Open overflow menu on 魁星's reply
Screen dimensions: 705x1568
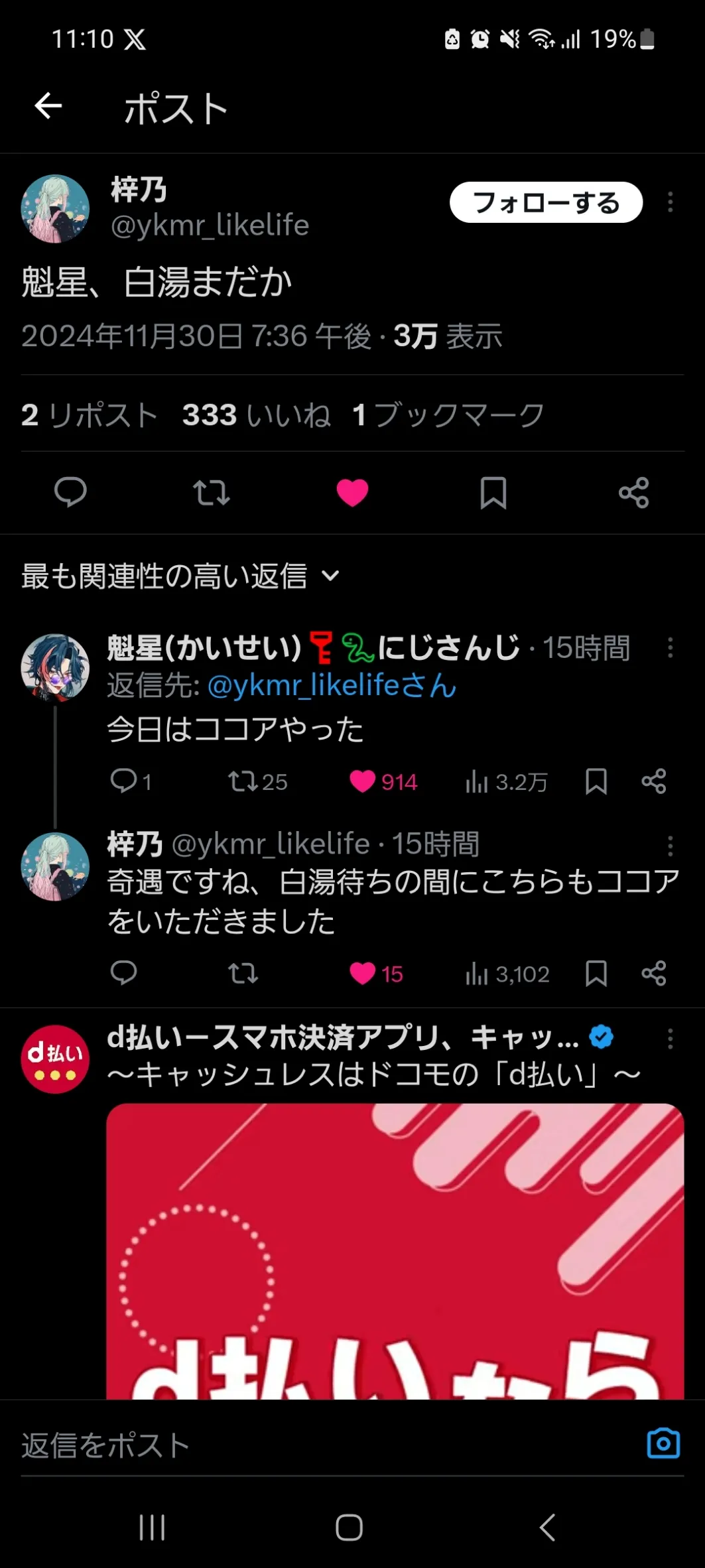click(x=670, y=647)
